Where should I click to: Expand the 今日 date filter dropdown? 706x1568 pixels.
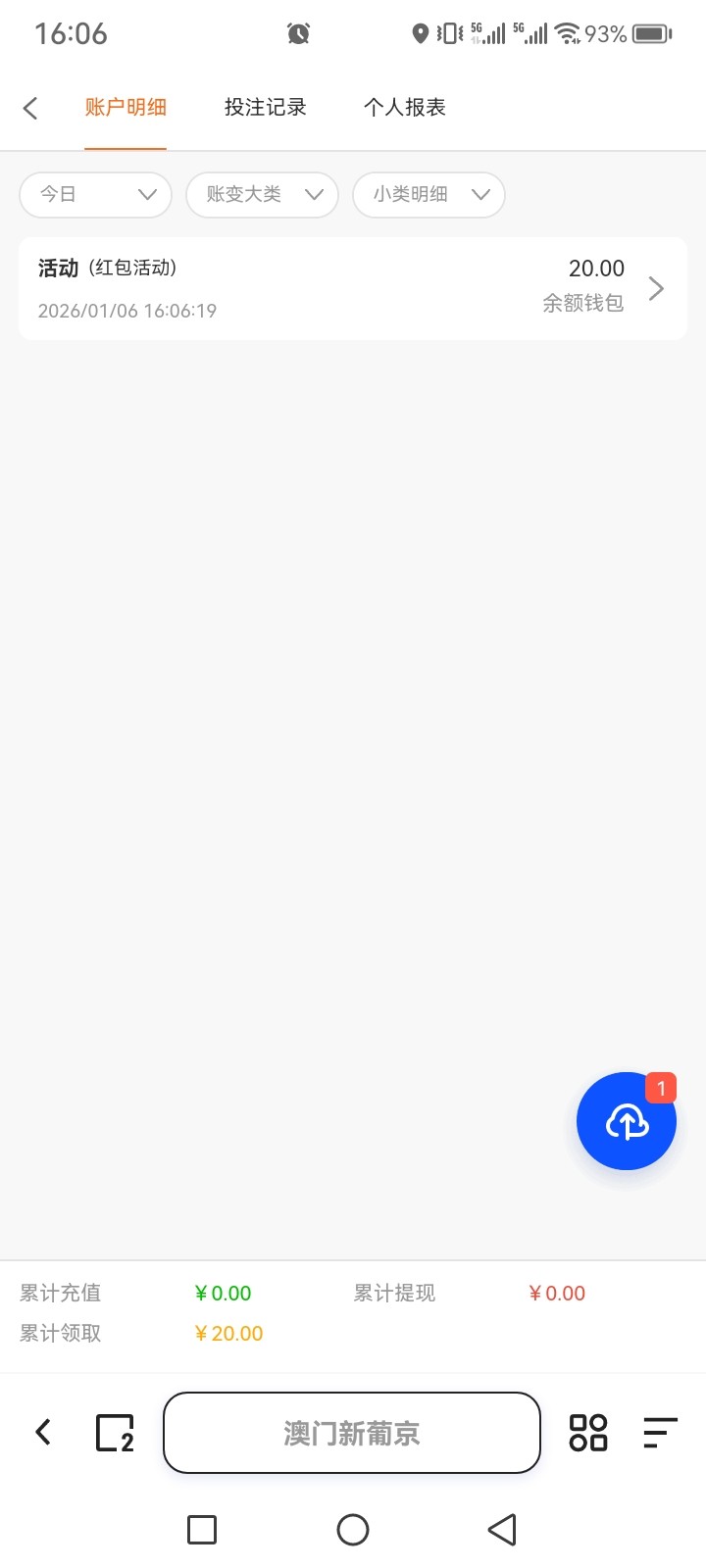point(96,194)
